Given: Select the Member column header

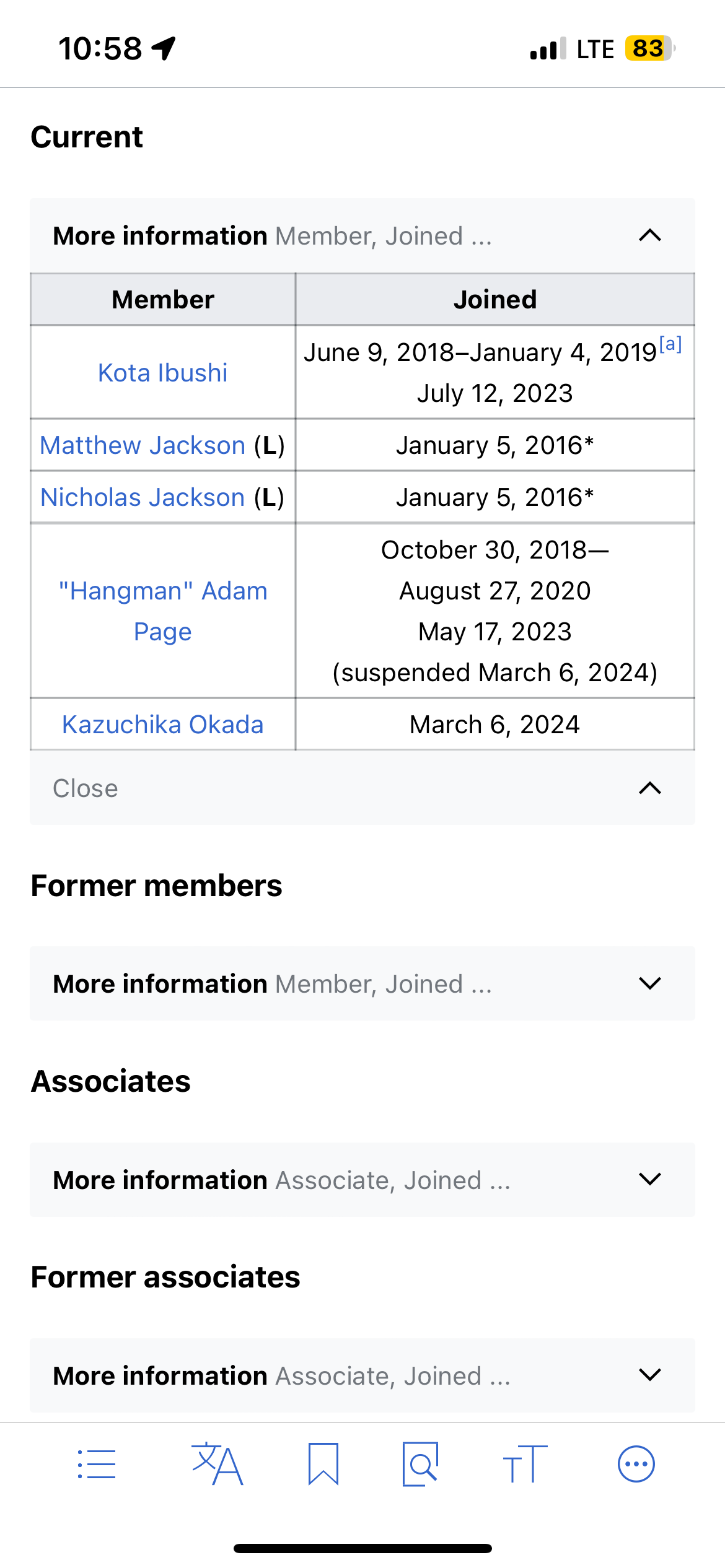Looking at the screenshot, I should click(x=162, y=299).
